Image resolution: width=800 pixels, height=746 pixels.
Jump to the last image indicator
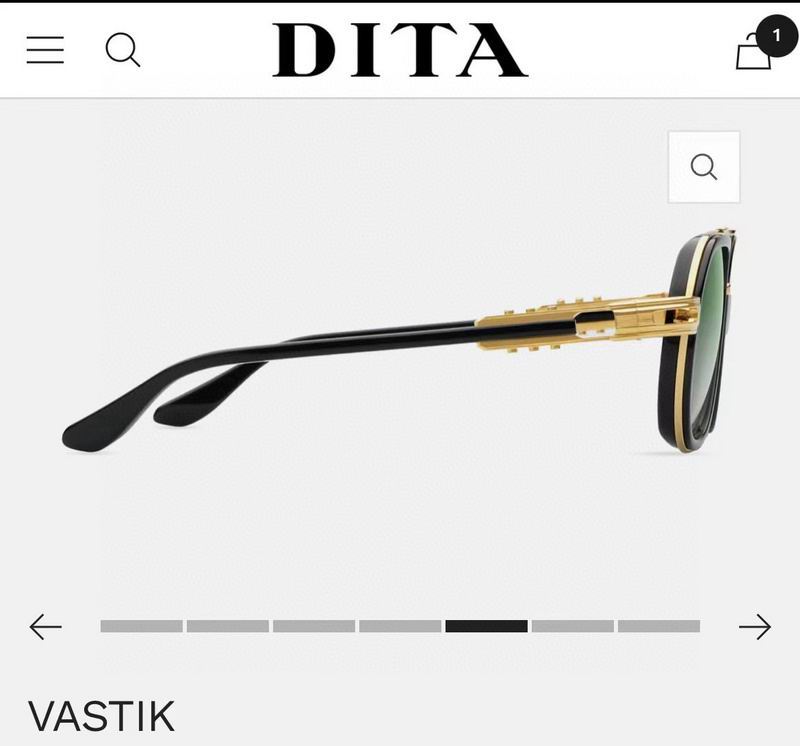[658, 627]
